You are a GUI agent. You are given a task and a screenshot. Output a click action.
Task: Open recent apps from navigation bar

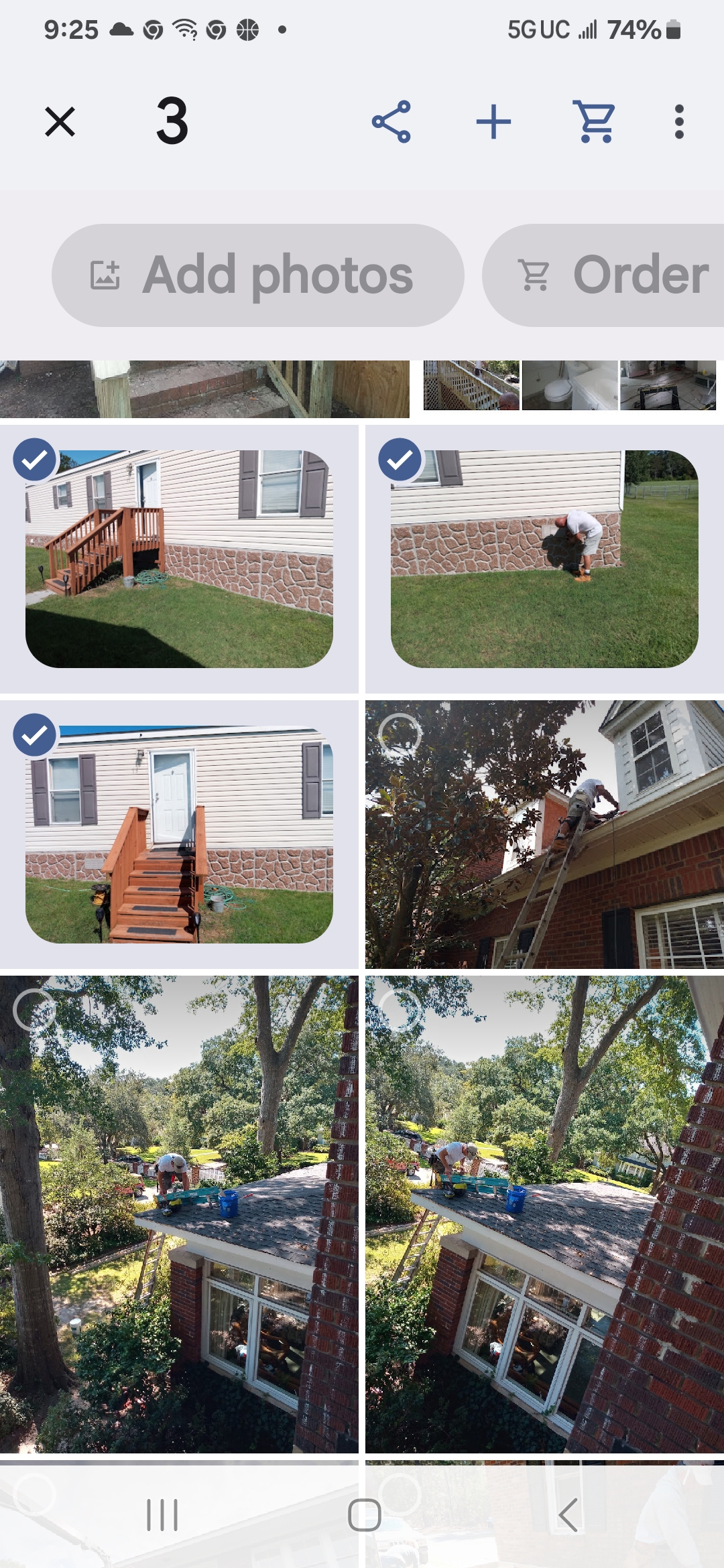pyautogui.click(x=162, y=1515)
